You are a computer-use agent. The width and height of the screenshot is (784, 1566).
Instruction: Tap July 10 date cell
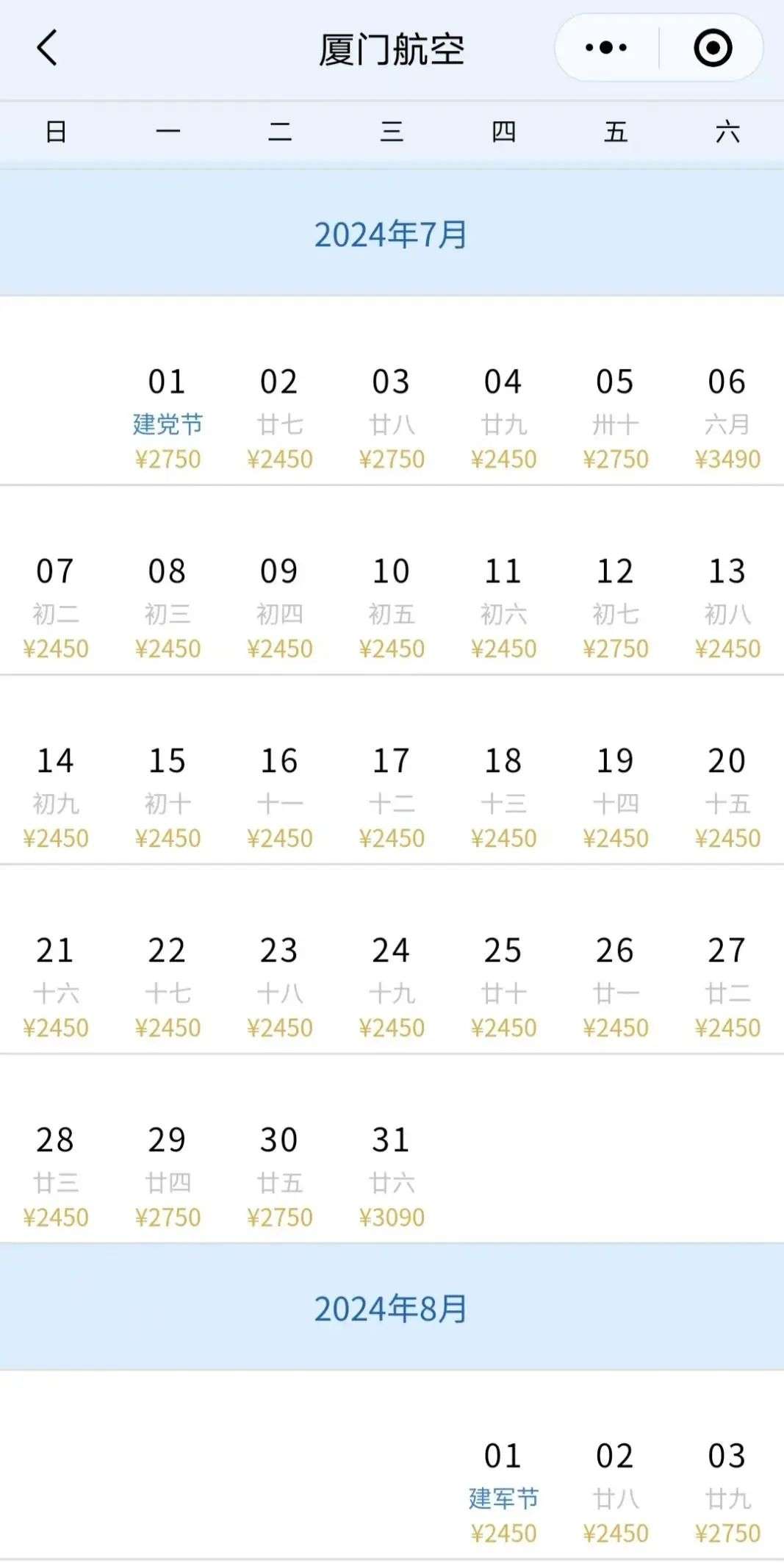[391, 607]
